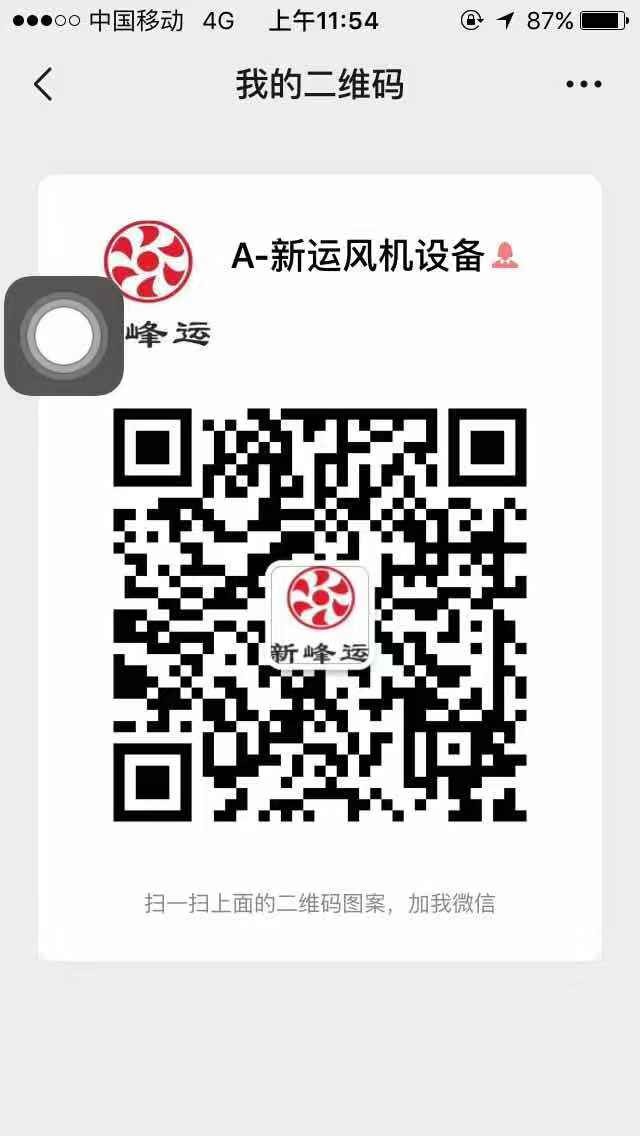Tap the floating AssistiveTouch button

[63, 336]
